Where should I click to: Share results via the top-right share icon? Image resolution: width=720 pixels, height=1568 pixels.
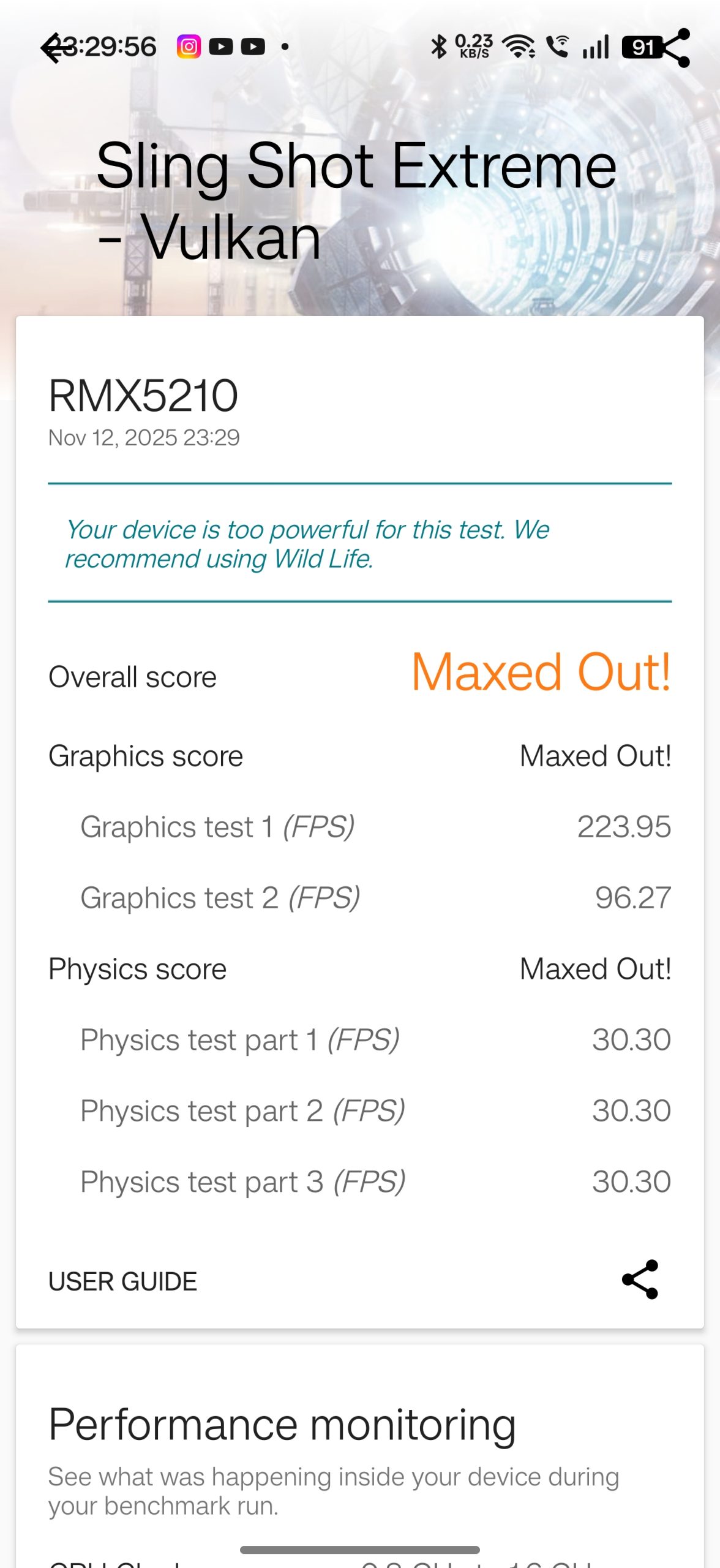[673, 48]
